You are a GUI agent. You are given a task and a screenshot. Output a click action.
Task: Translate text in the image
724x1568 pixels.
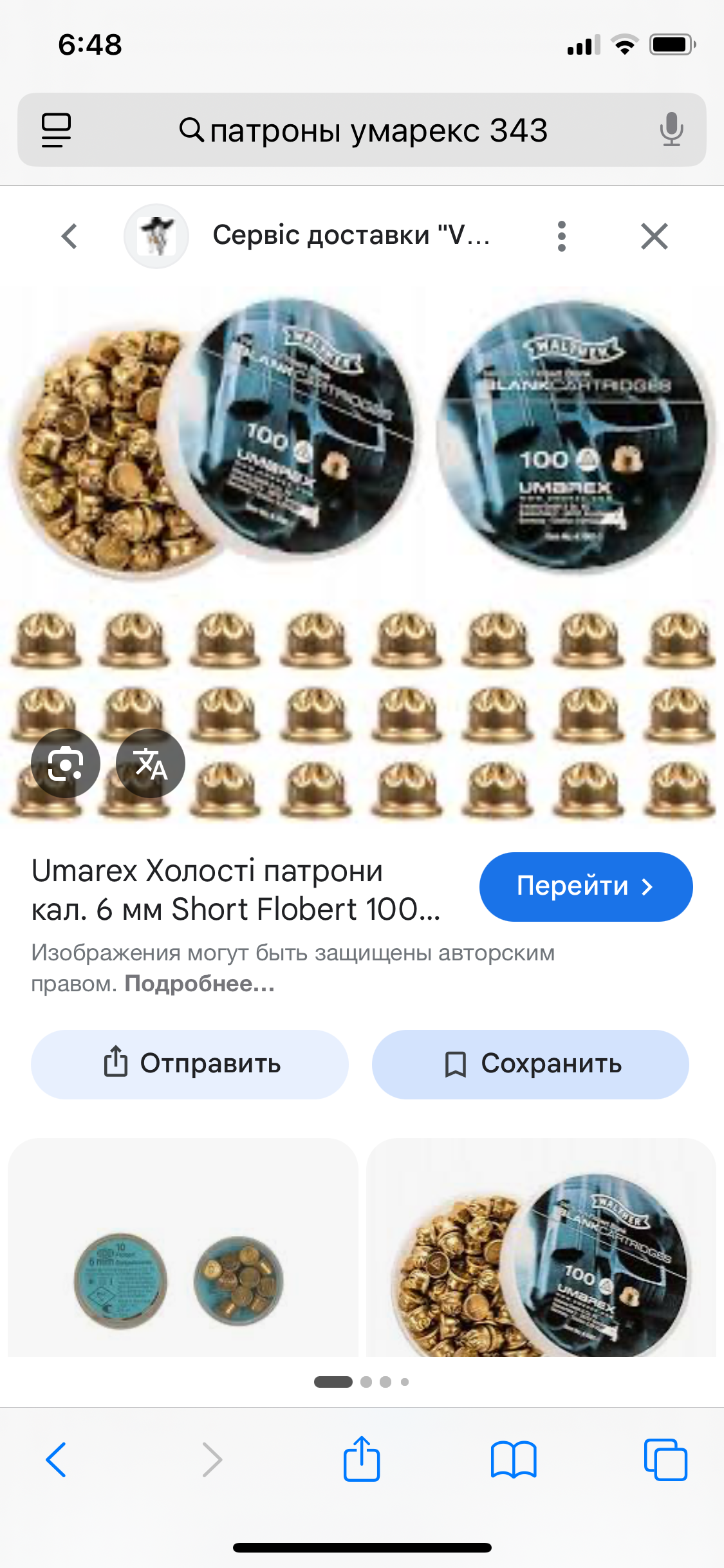[x=151, y=763]
